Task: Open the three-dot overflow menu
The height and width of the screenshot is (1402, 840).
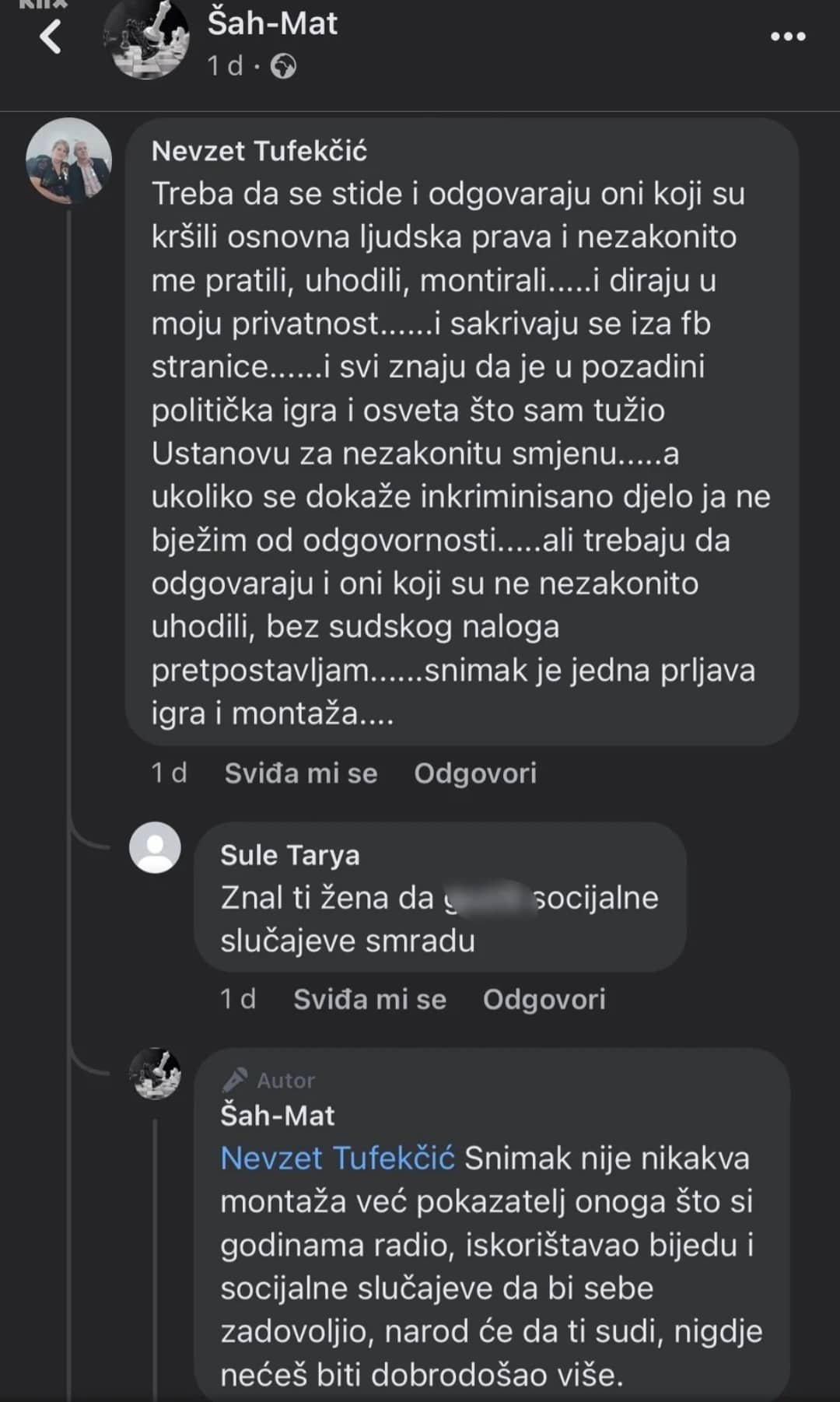Action: point(787,37)
